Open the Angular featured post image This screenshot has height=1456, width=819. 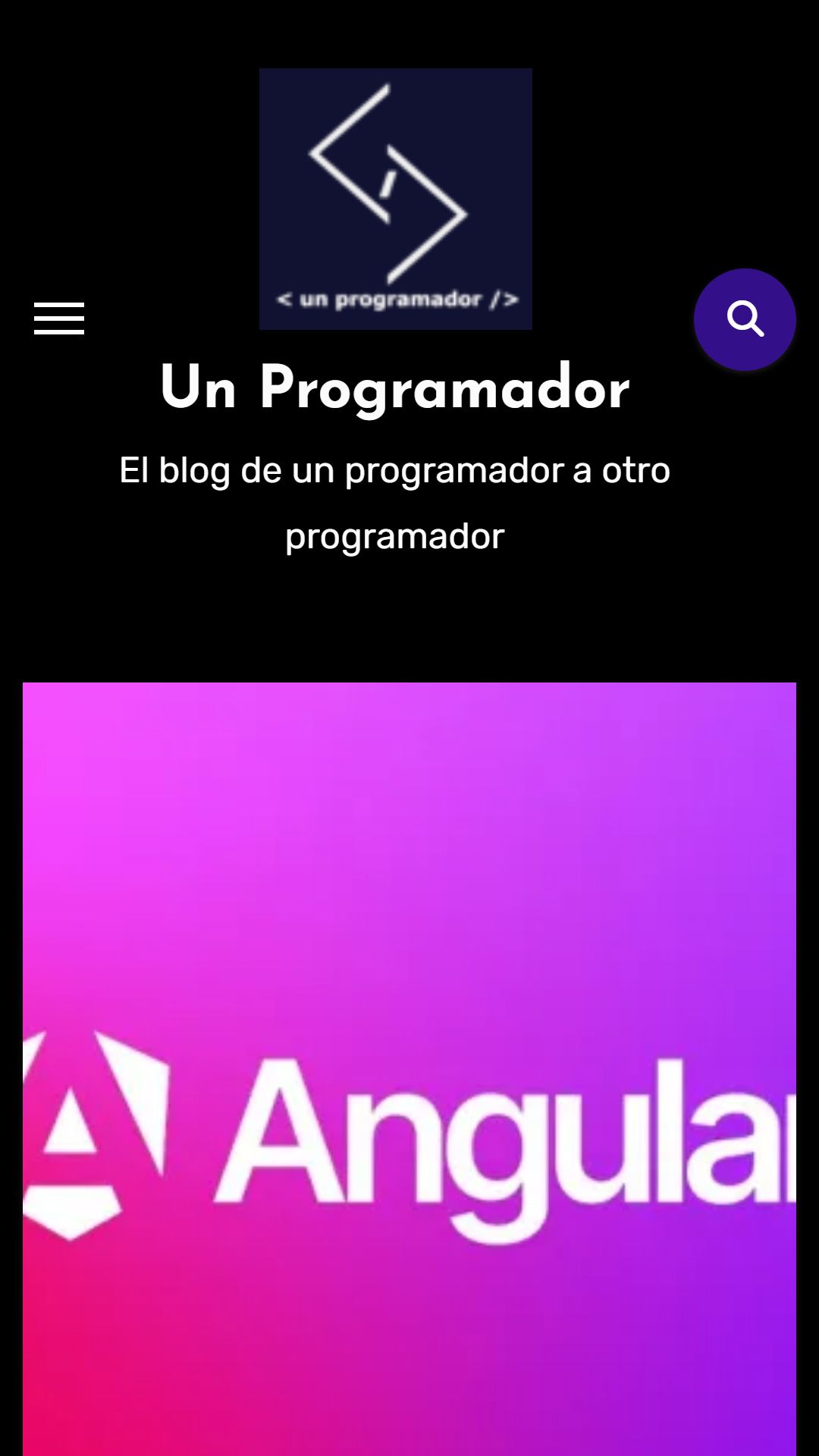tap(409, 1069)
